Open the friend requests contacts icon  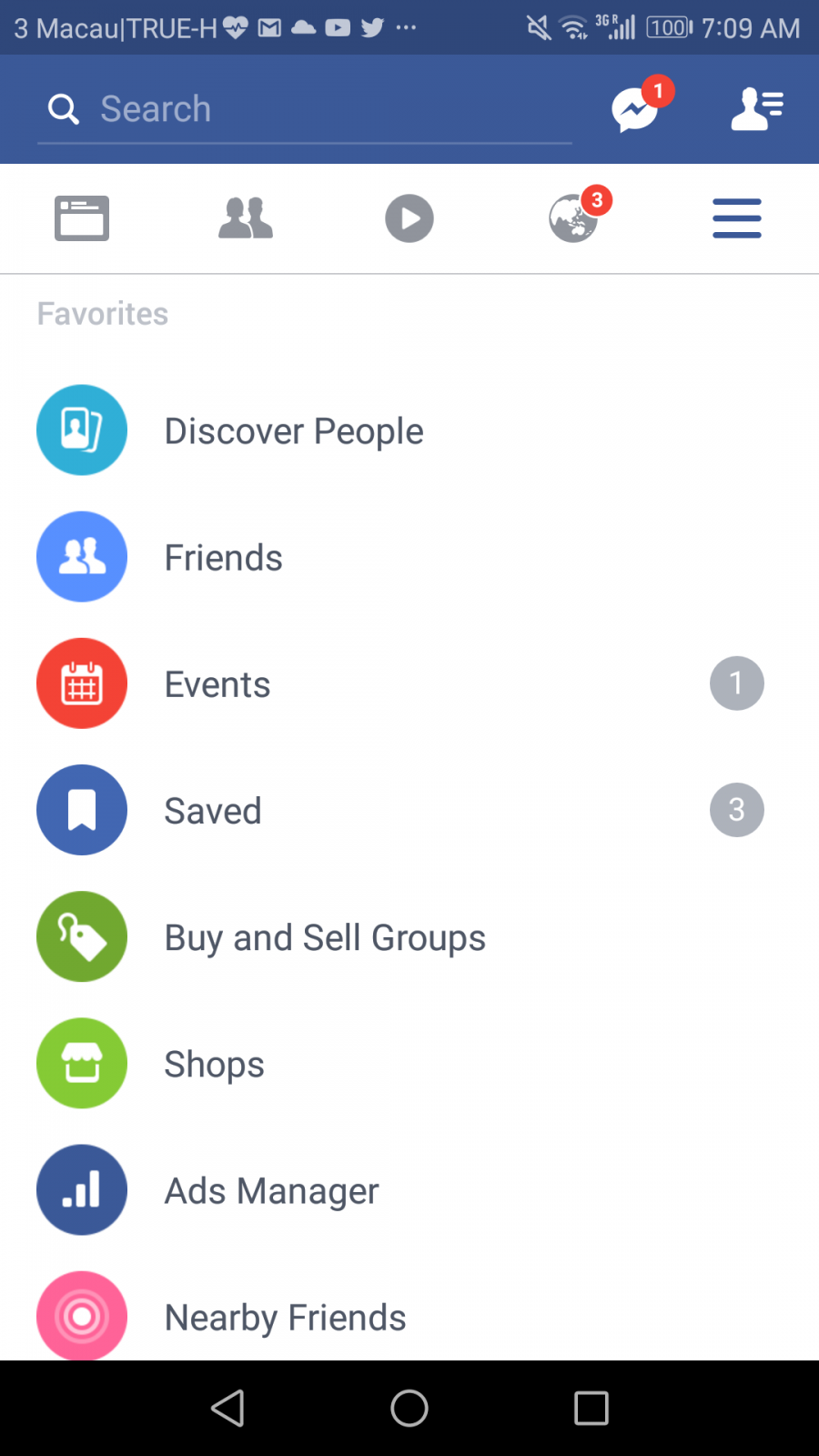tap(756, 109)
